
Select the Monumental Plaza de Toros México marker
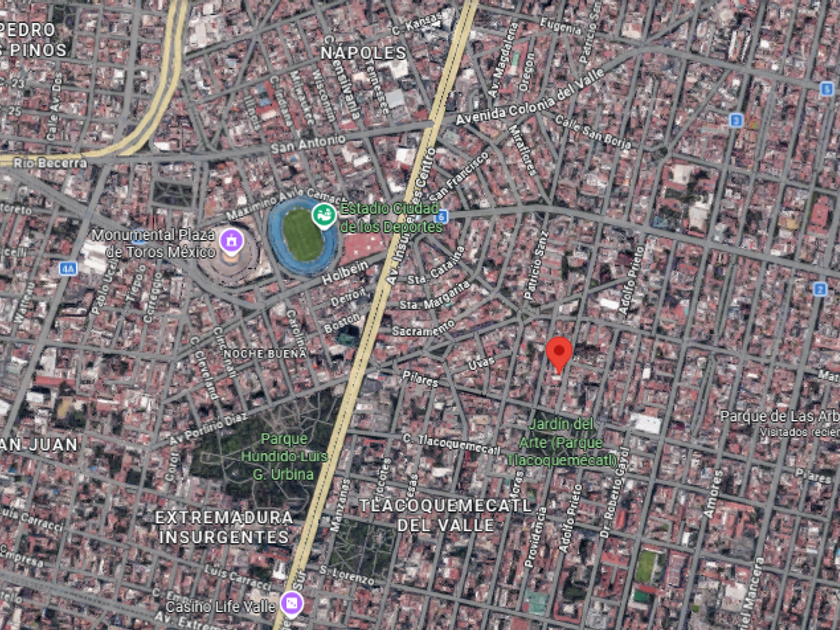[x=231, y=242]
